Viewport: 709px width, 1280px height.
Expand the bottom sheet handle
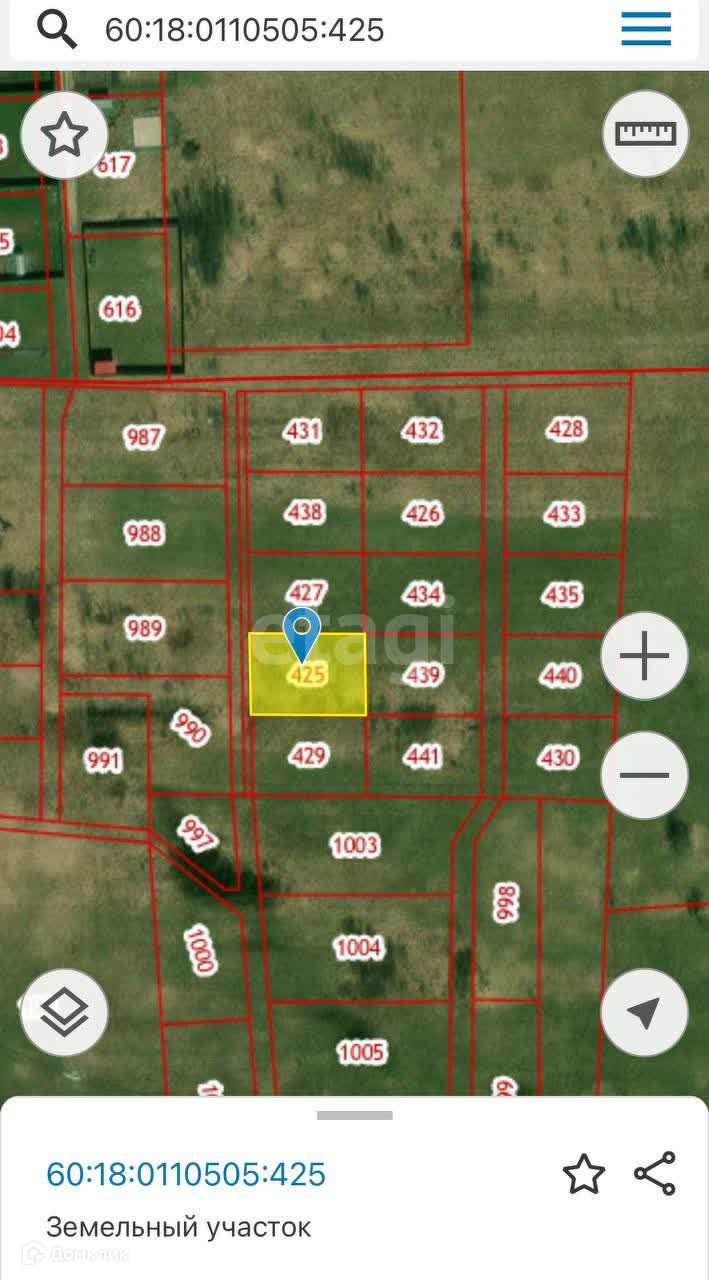click(x=354, y=1115)
